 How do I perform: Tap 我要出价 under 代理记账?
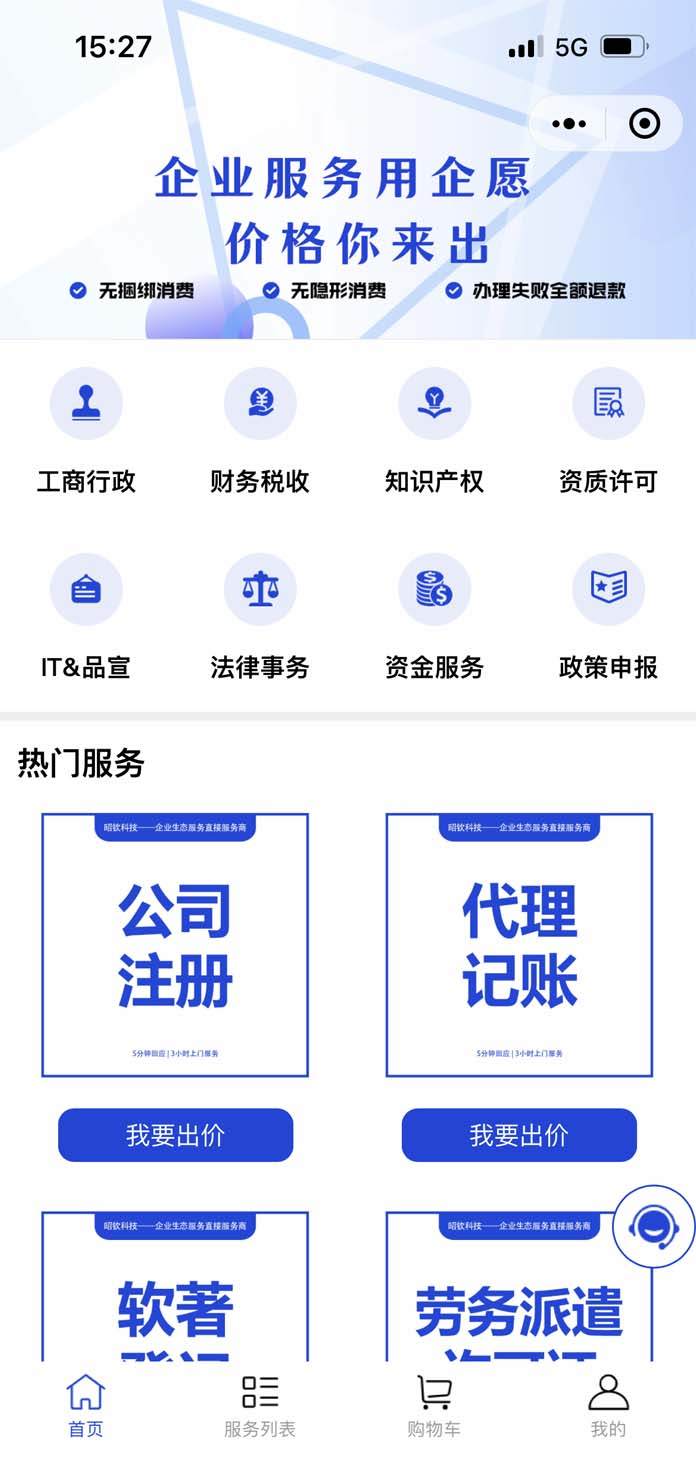point(520,1135)
